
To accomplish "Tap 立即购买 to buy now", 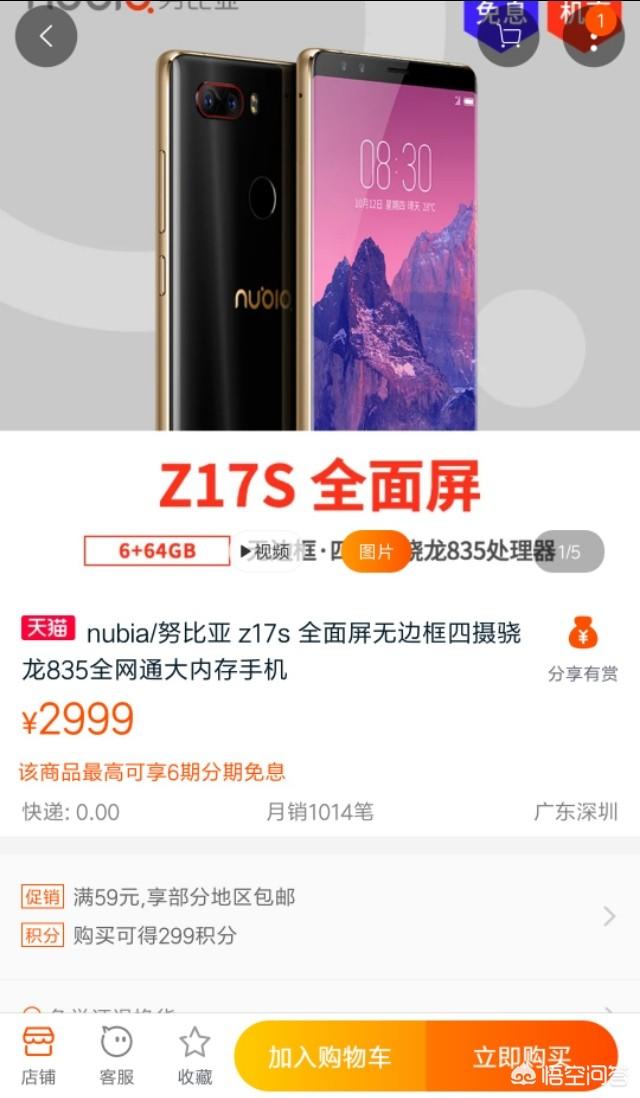I will (522, 1057).
